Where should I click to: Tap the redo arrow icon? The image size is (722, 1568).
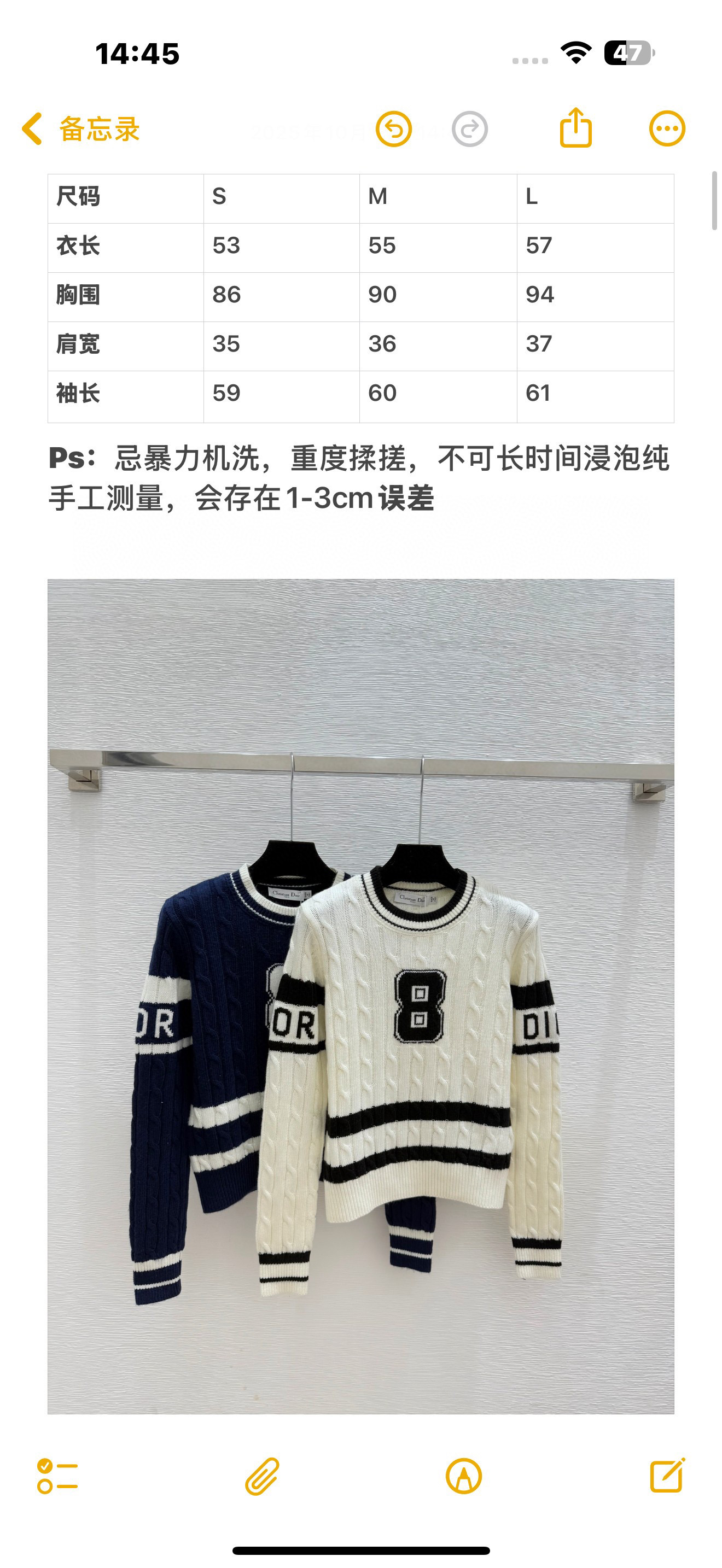coord(469,129)
